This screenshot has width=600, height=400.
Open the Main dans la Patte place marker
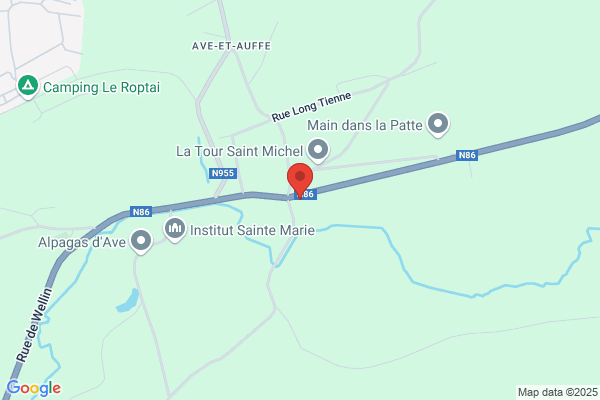click(438, 125)
